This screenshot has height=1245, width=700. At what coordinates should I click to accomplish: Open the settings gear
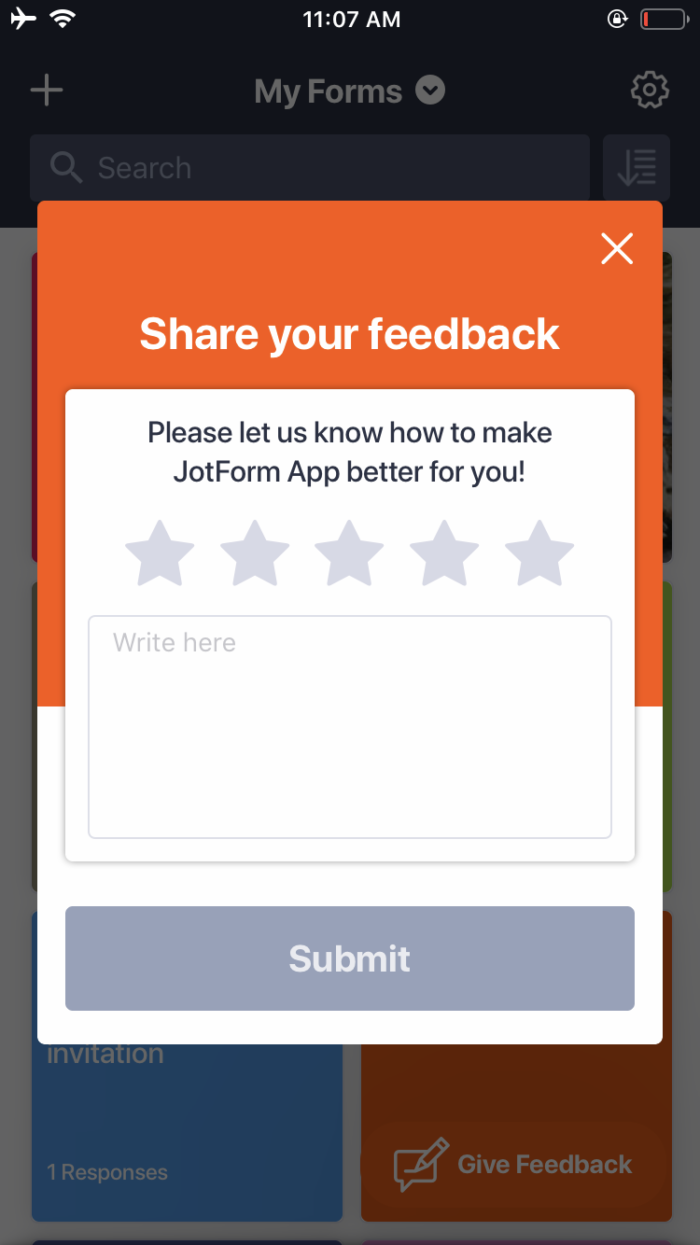[649, 91]
